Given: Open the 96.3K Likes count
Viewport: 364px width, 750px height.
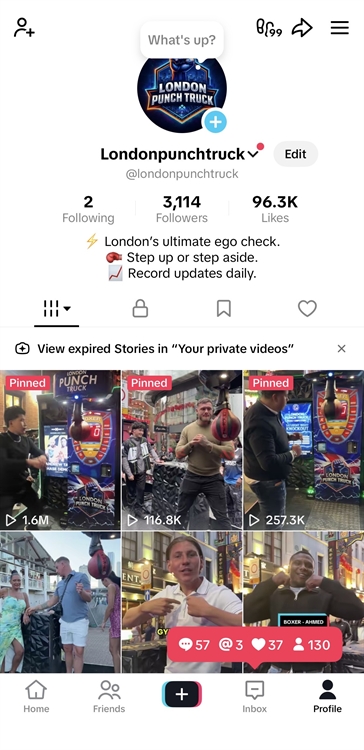Looking at the screenshot, I should coord(275,210).
